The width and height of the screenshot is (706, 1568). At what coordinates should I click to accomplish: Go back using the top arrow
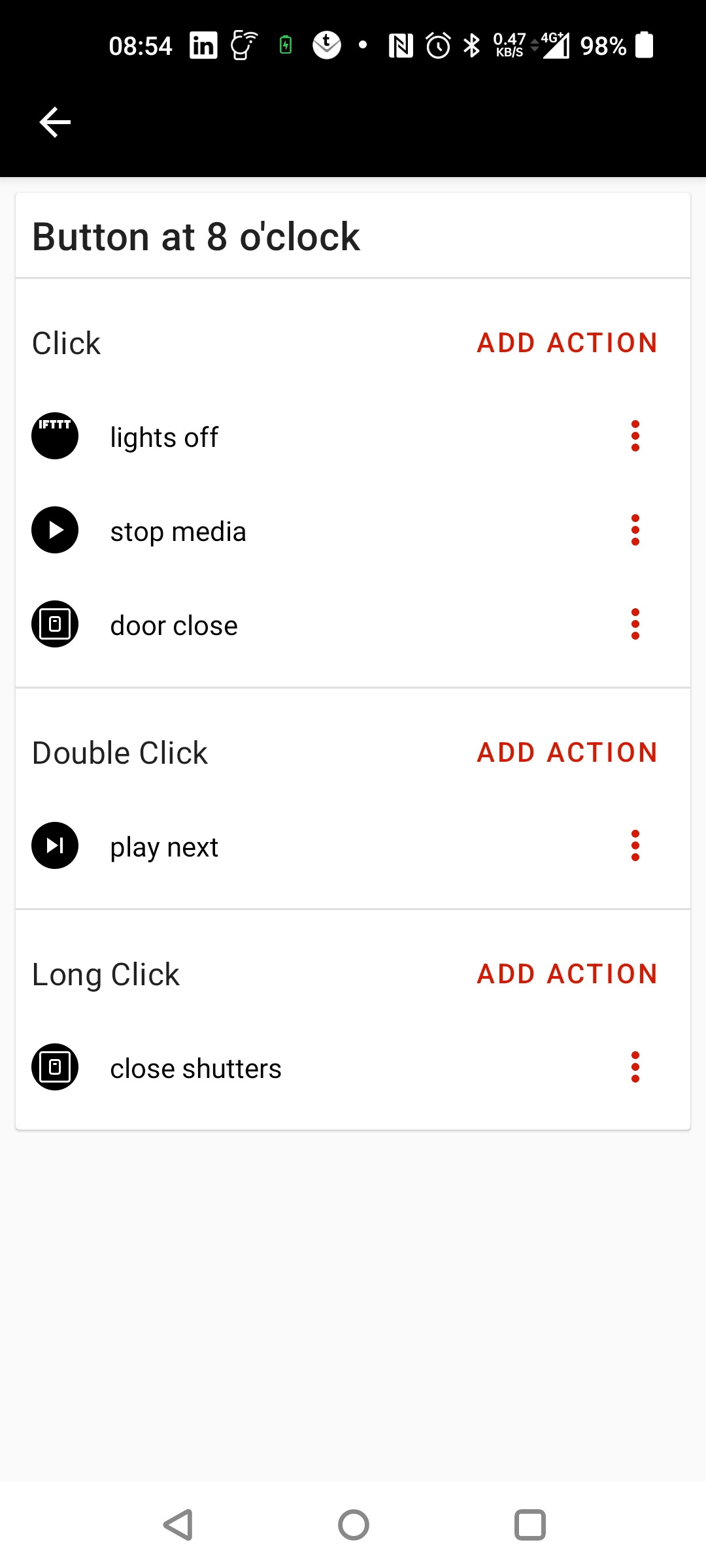tap(55, 122)
